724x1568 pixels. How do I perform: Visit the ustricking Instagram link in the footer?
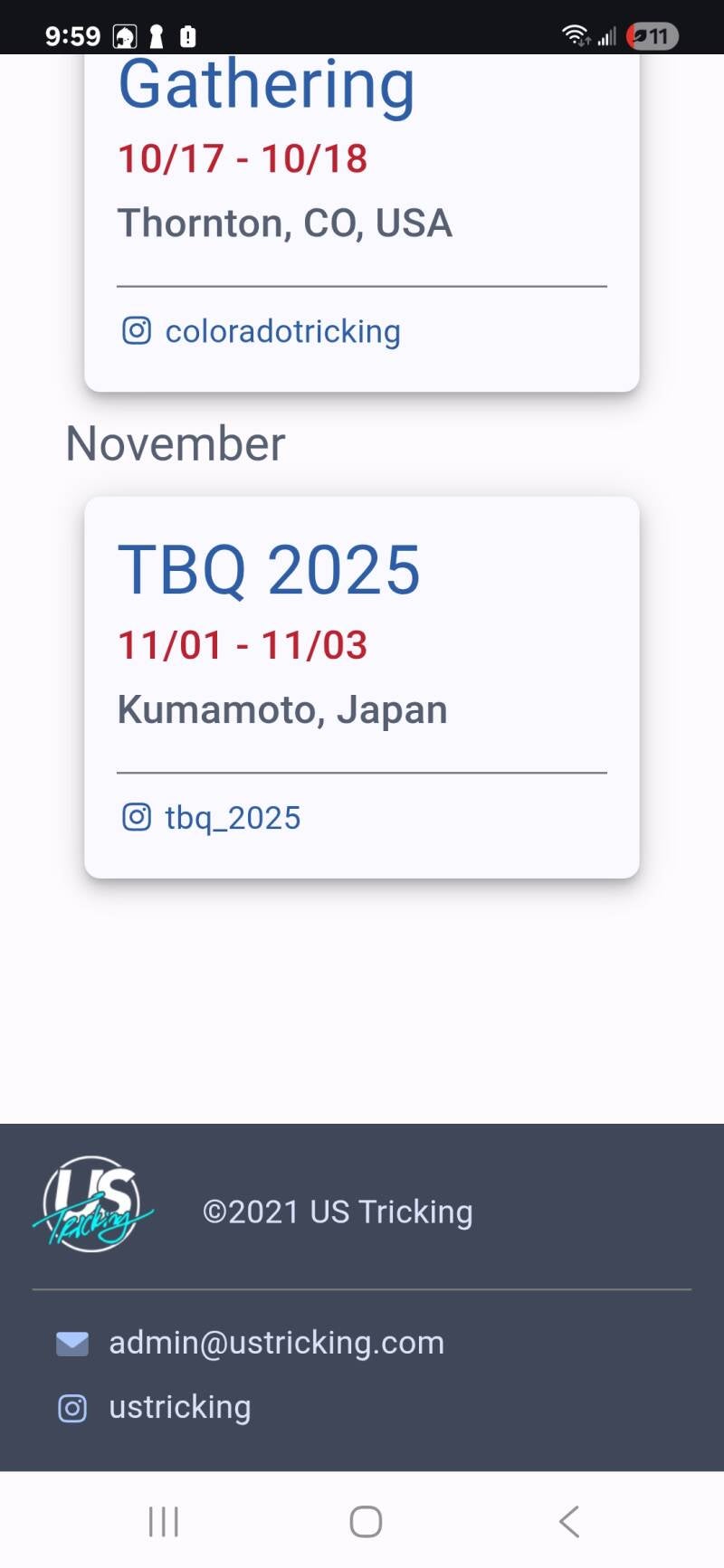pyautogui.click(x=179, y=1408)
